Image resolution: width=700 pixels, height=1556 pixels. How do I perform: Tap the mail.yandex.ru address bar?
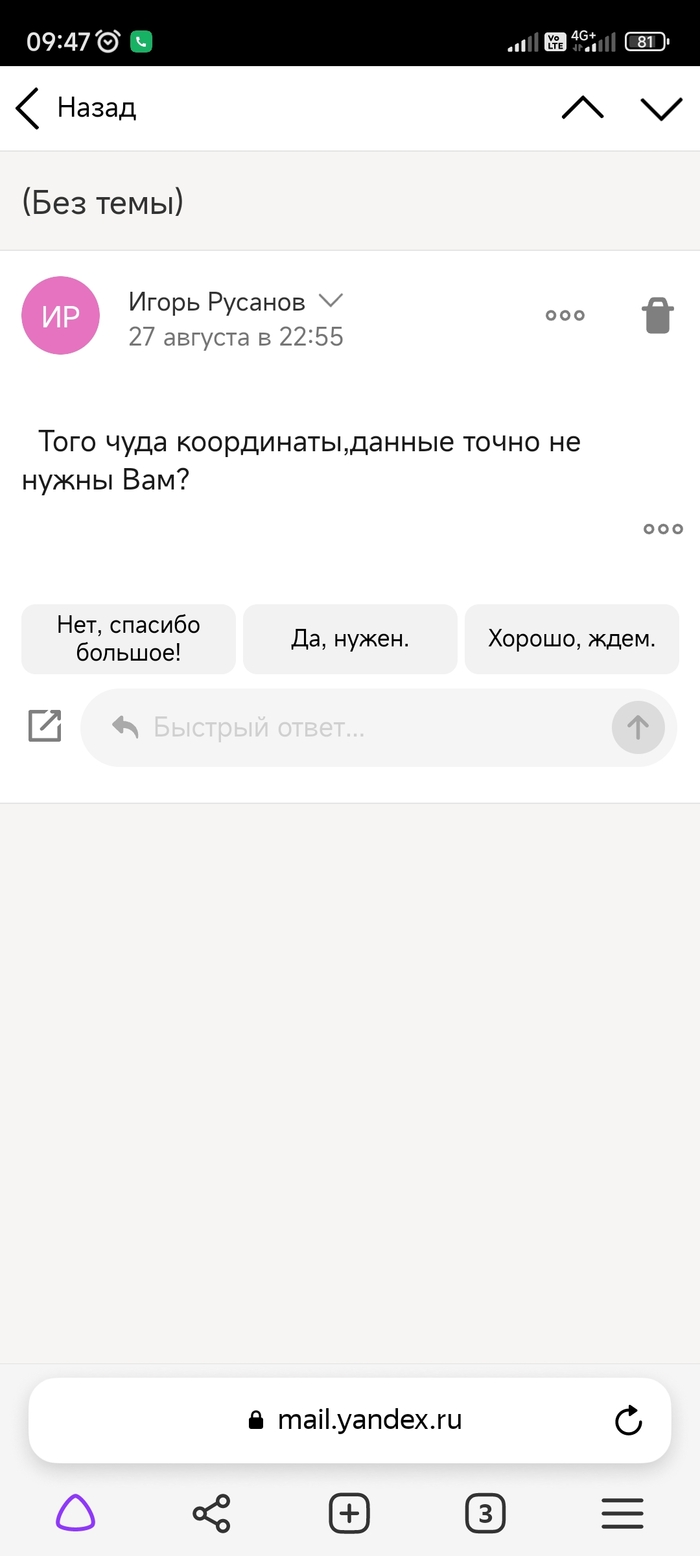tap(350, 1420)
